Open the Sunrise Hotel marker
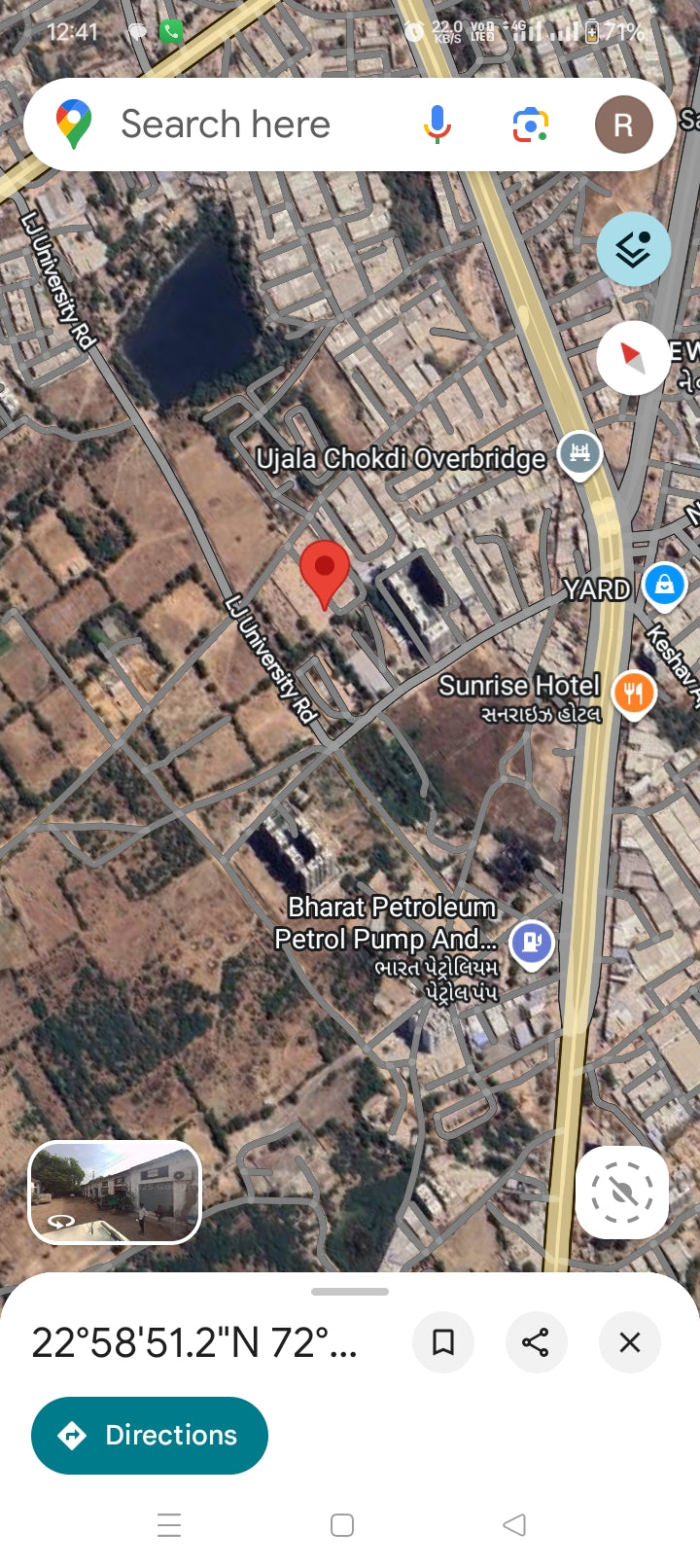 pos(633,693)
